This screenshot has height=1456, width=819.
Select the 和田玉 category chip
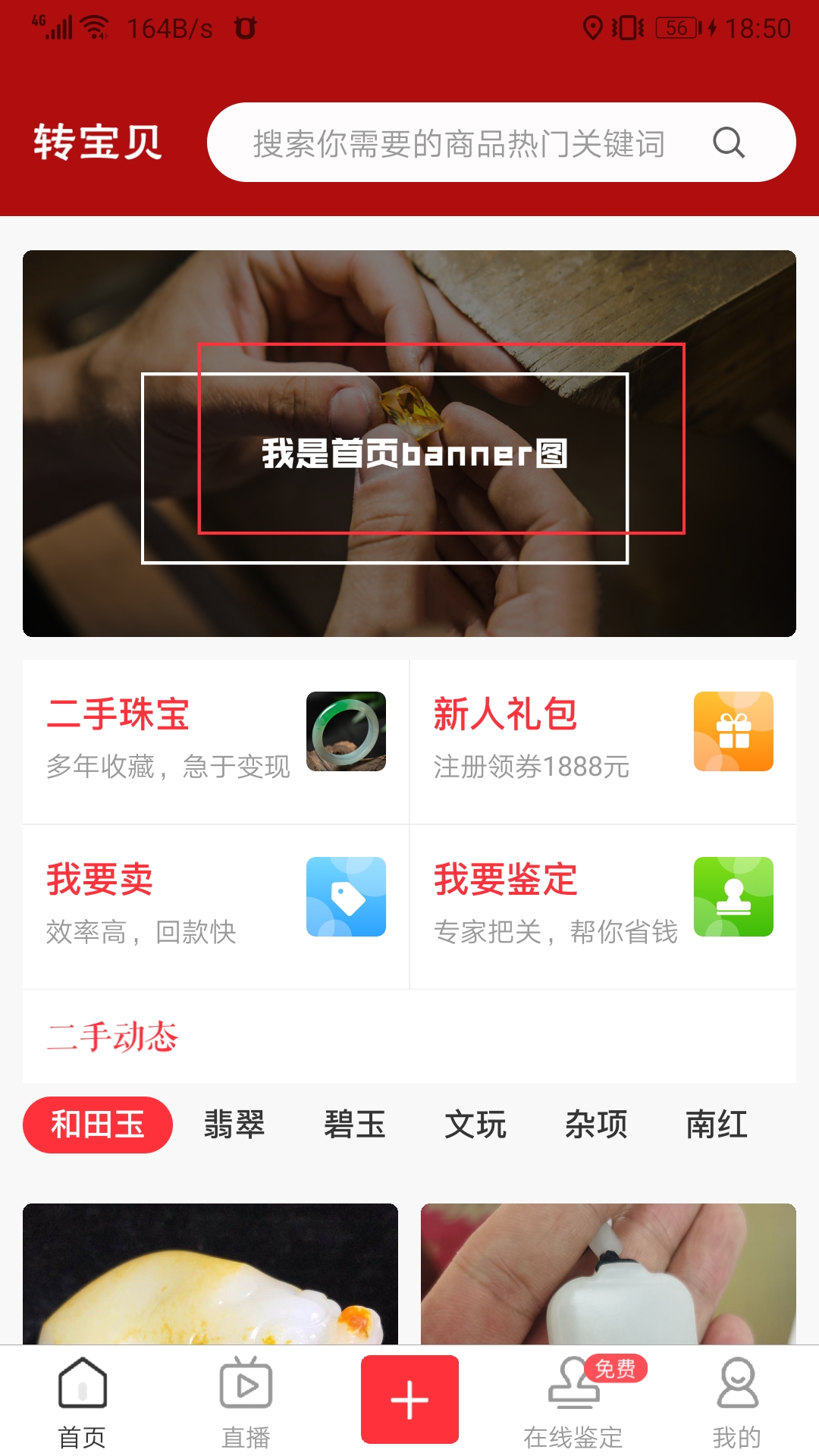(x=98, y=1125)
